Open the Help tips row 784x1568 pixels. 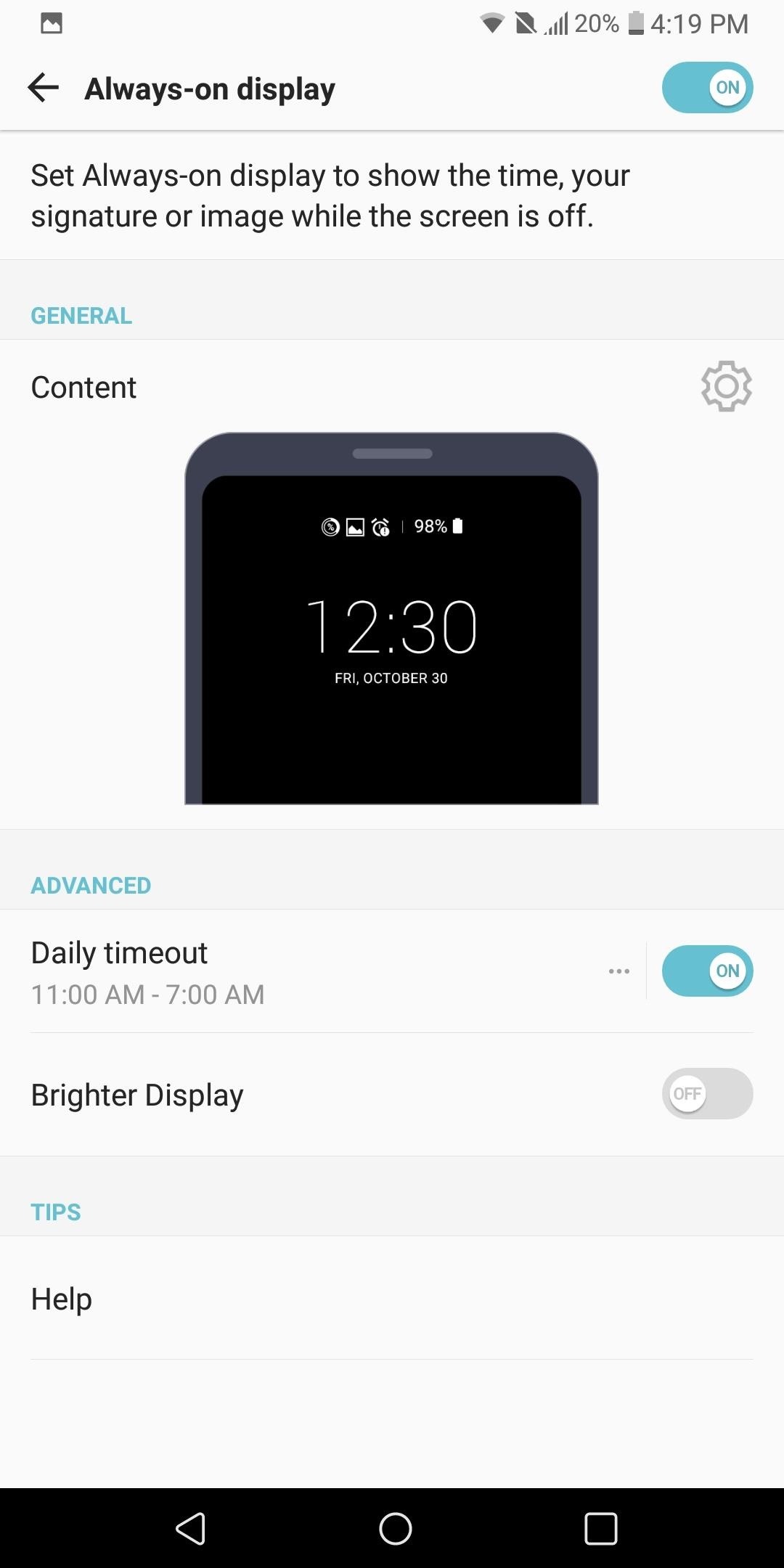coord(392,1299)
